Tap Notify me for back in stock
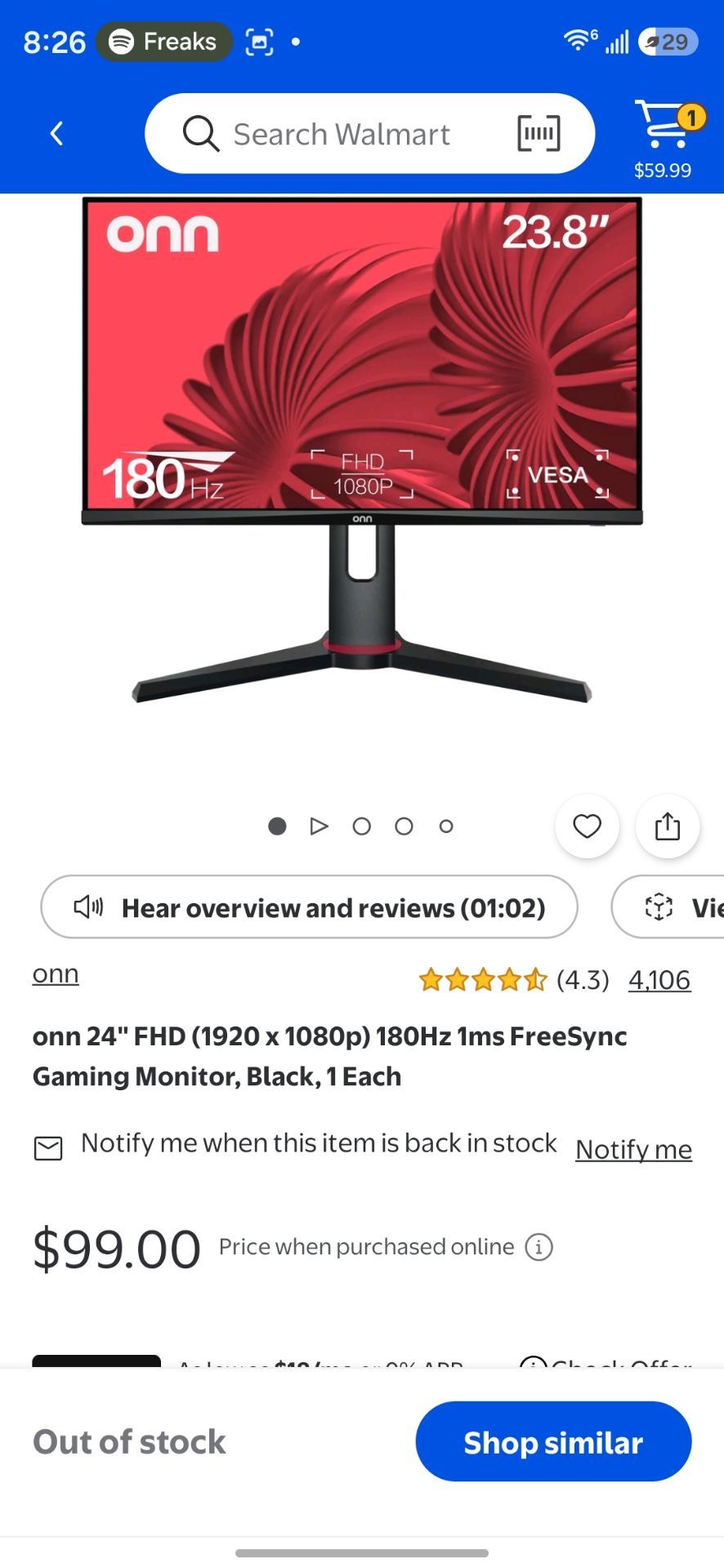The image size is (724, 1568). pos(634,1149)
